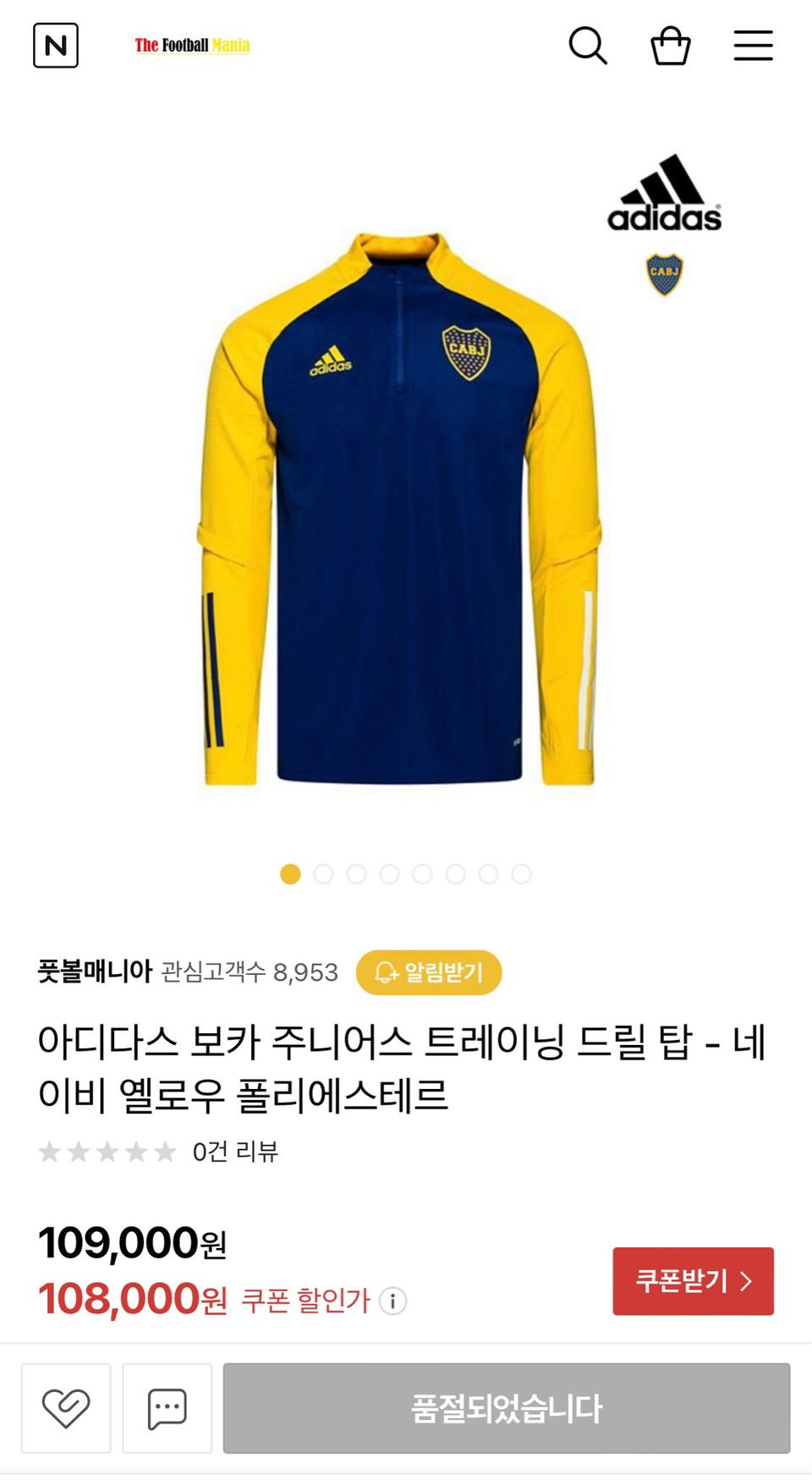Screen dimensions: 812x1480
Task: Select the first star rating
Action: (52, 1153)
